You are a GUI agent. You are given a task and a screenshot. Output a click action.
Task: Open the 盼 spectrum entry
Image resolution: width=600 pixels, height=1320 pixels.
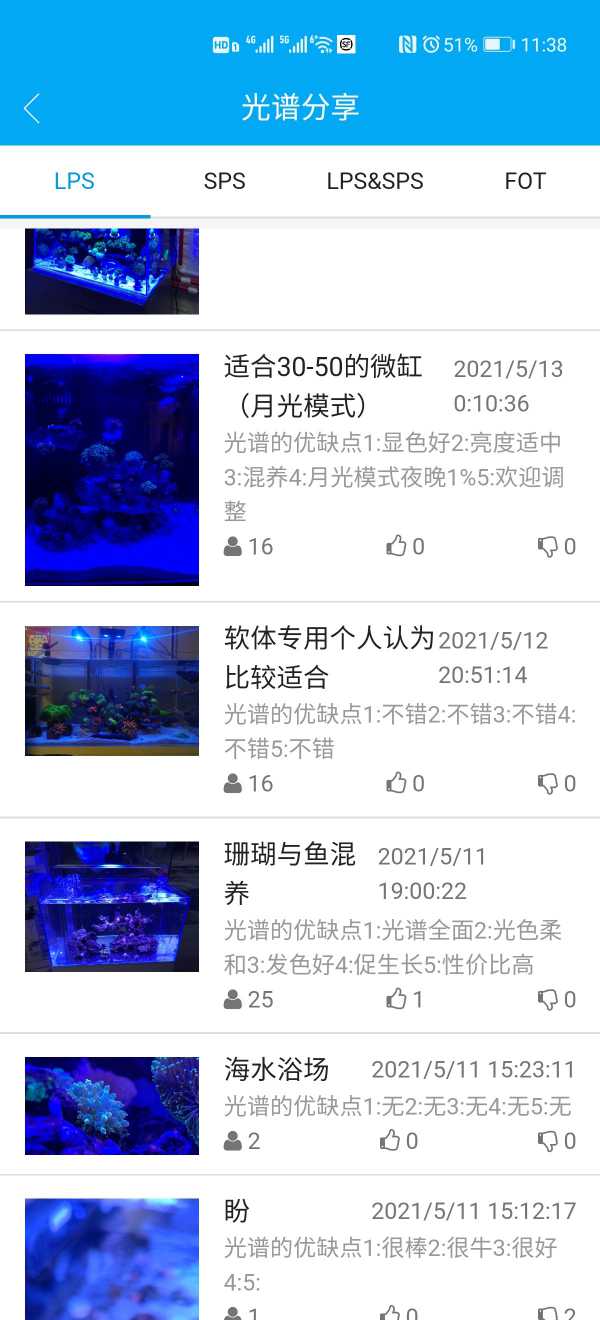tap(238, 1211)
